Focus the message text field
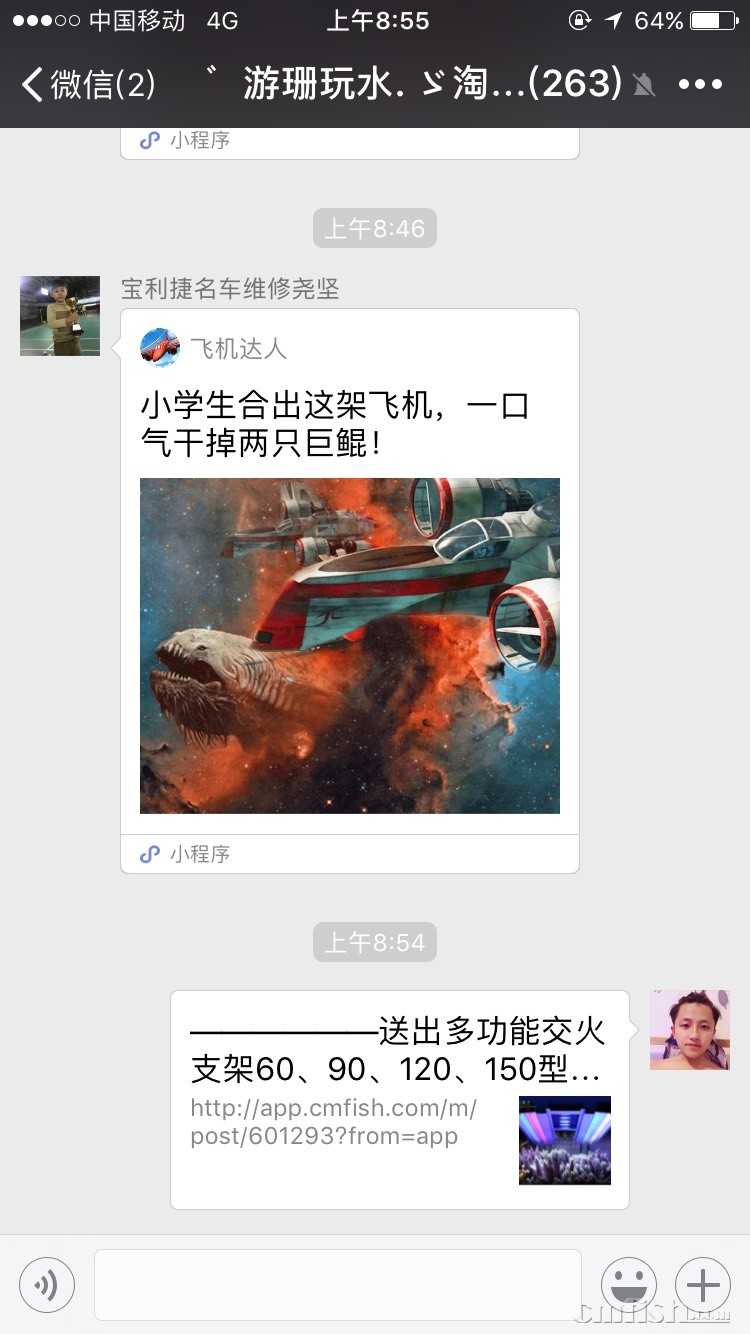 point(337,1285)
